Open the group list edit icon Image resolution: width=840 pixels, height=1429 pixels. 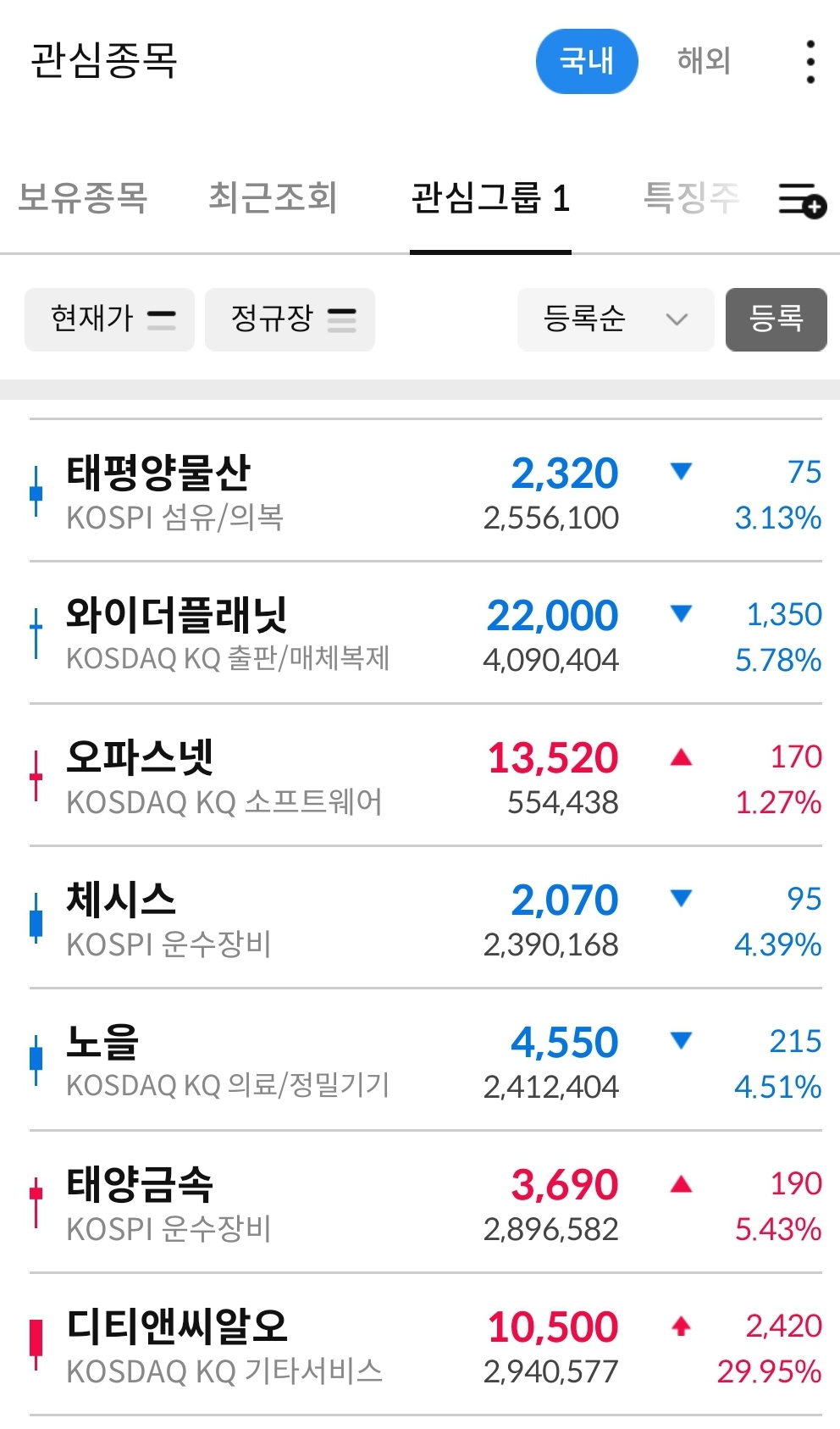802,200
